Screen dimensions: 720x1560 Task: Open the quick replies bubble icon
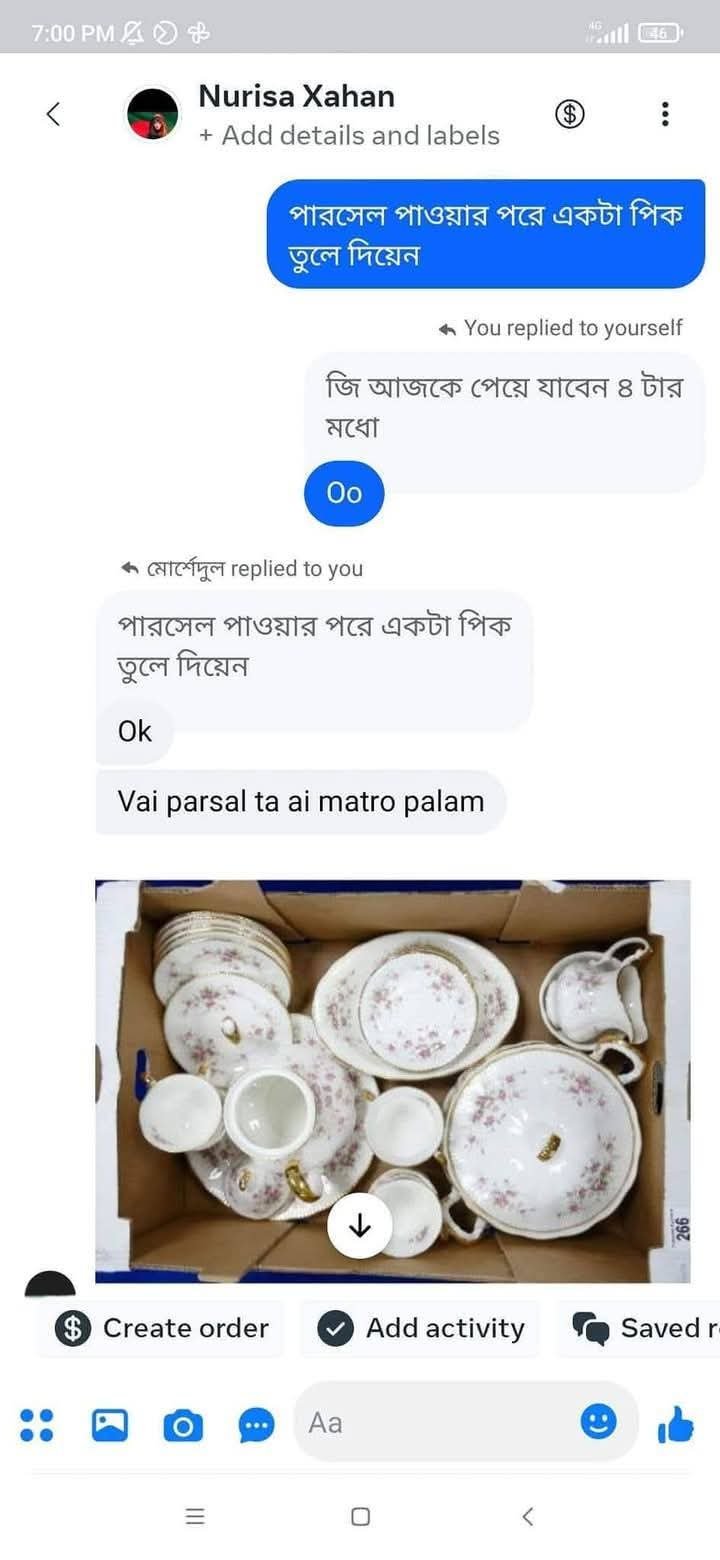coord(256,1425)
